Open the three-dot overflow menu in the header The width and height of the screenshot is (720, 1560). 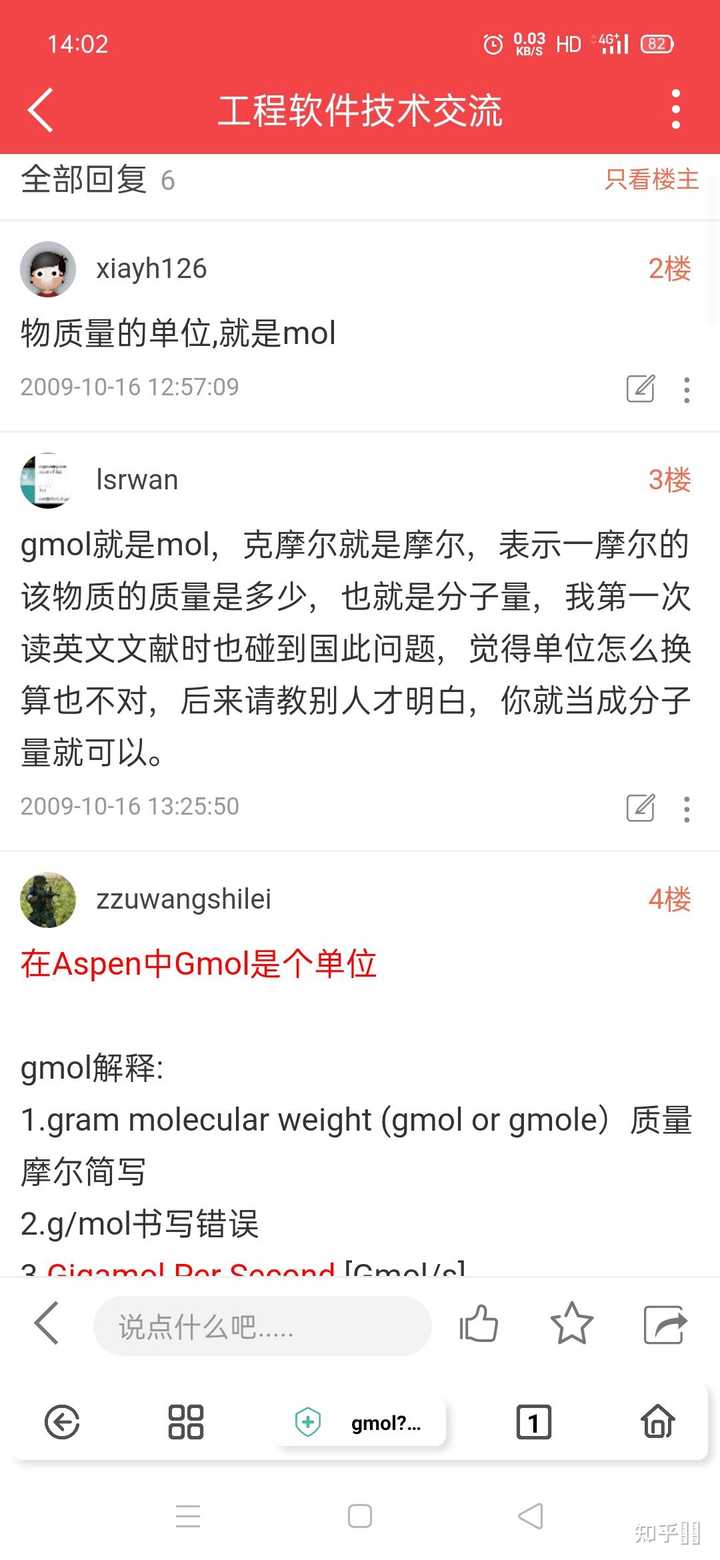coord(675,110)
